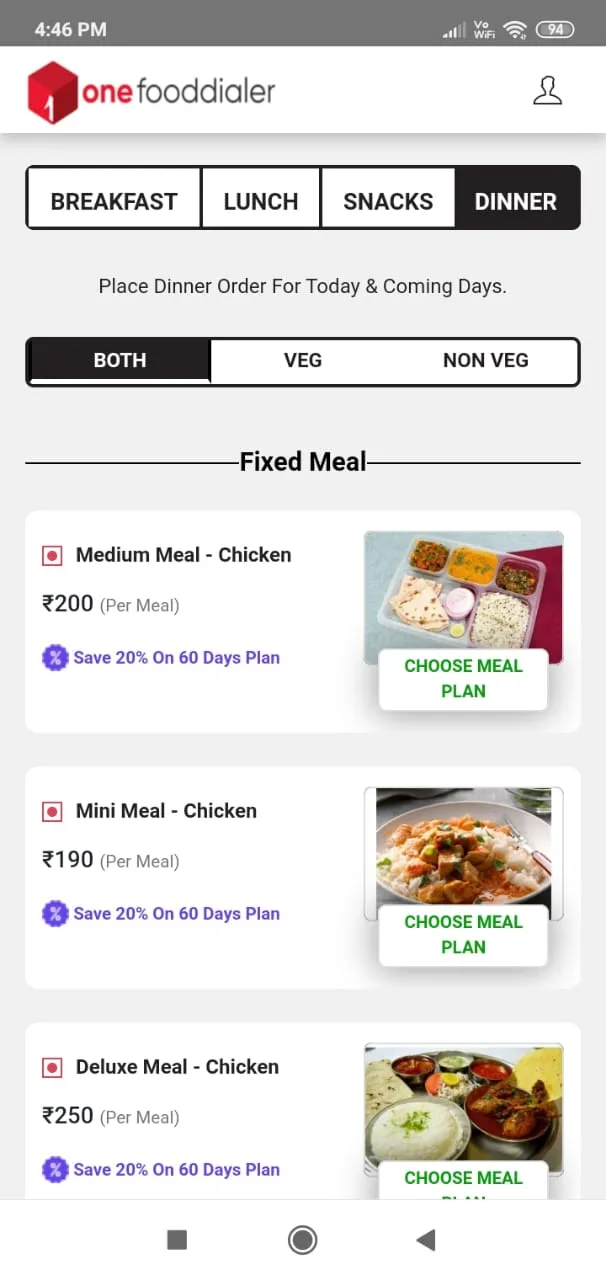606x1280 pixels.
Task: Open the user profile icon
Action: [547, 90]
